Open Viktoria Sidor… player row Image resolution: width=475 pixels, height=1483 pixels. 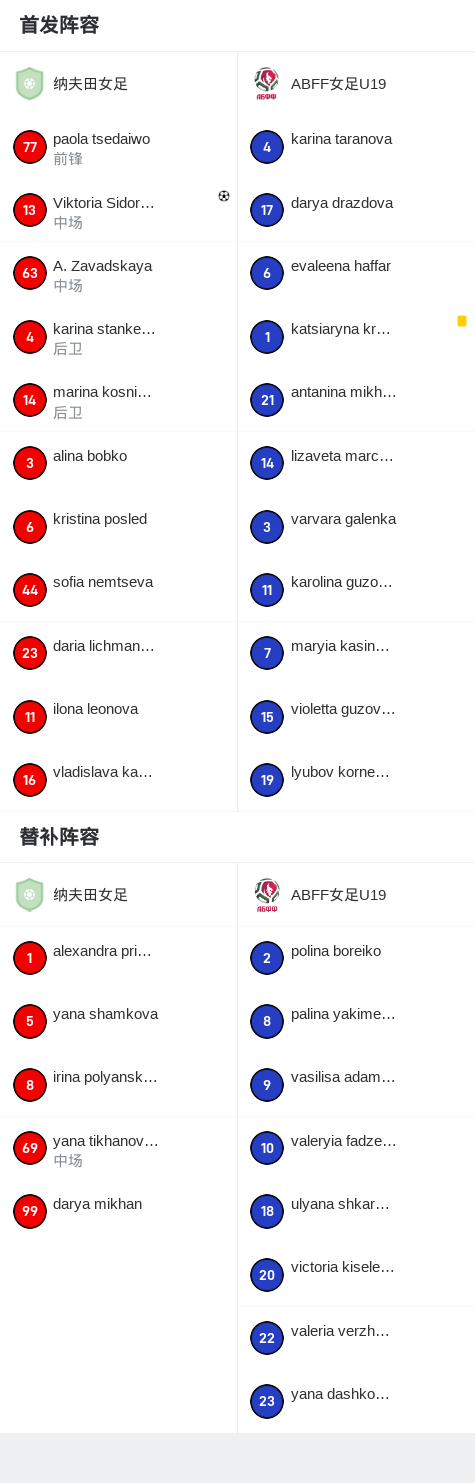pyautogui.click(x=118, y=210)
